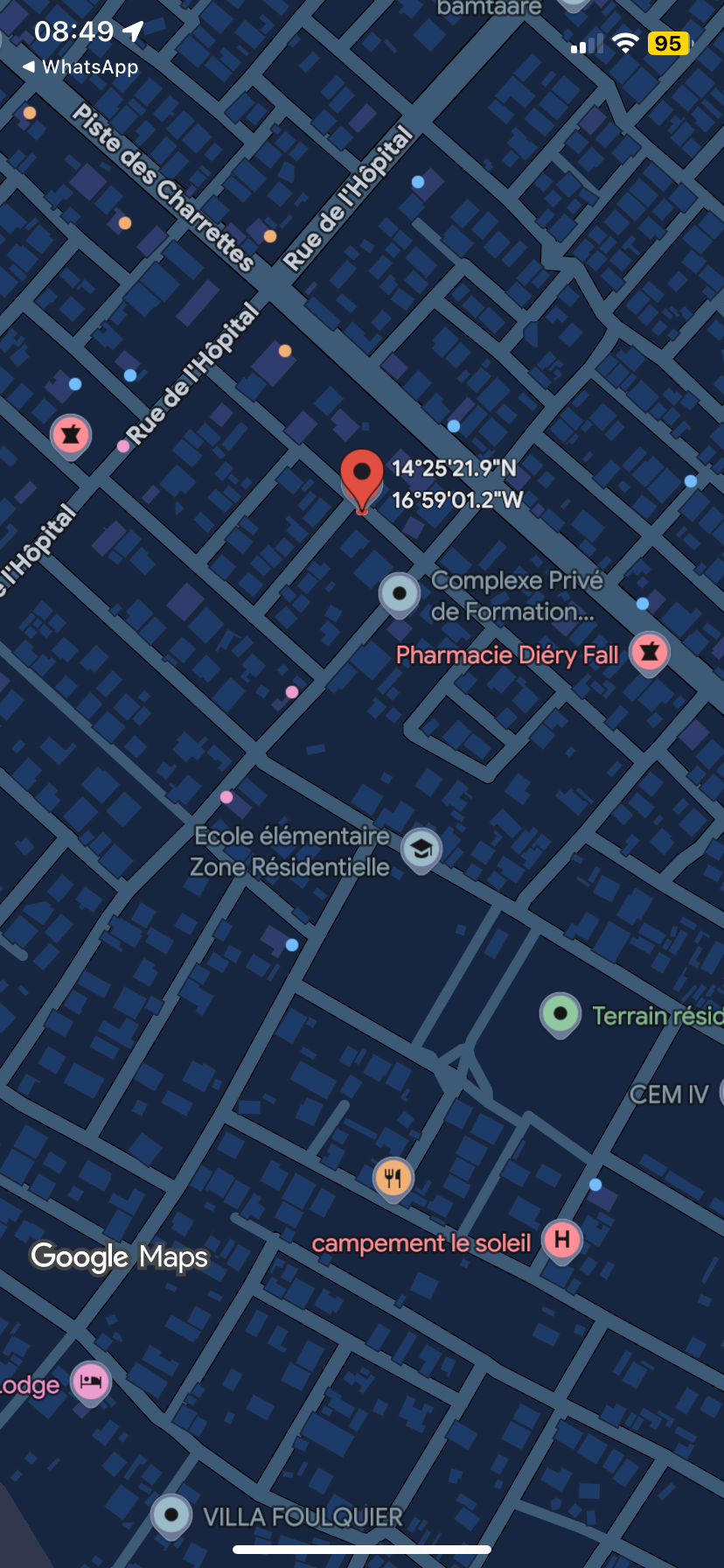Return to WhatsApp via the back link
Image resolution: width=724 pixels, height=1568 pixels.
coord(80,67)
